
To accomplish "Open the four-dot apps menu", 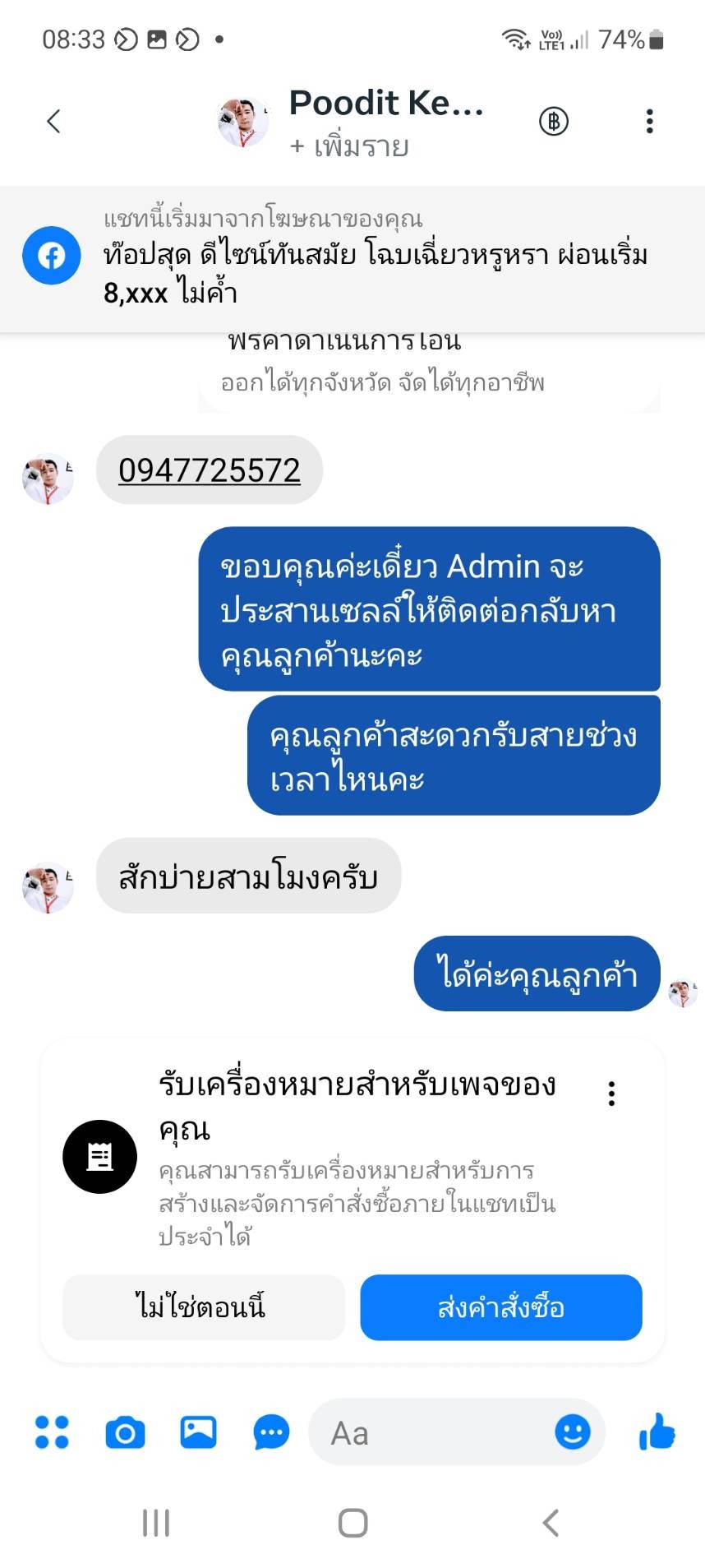I will coord(52,1432).
